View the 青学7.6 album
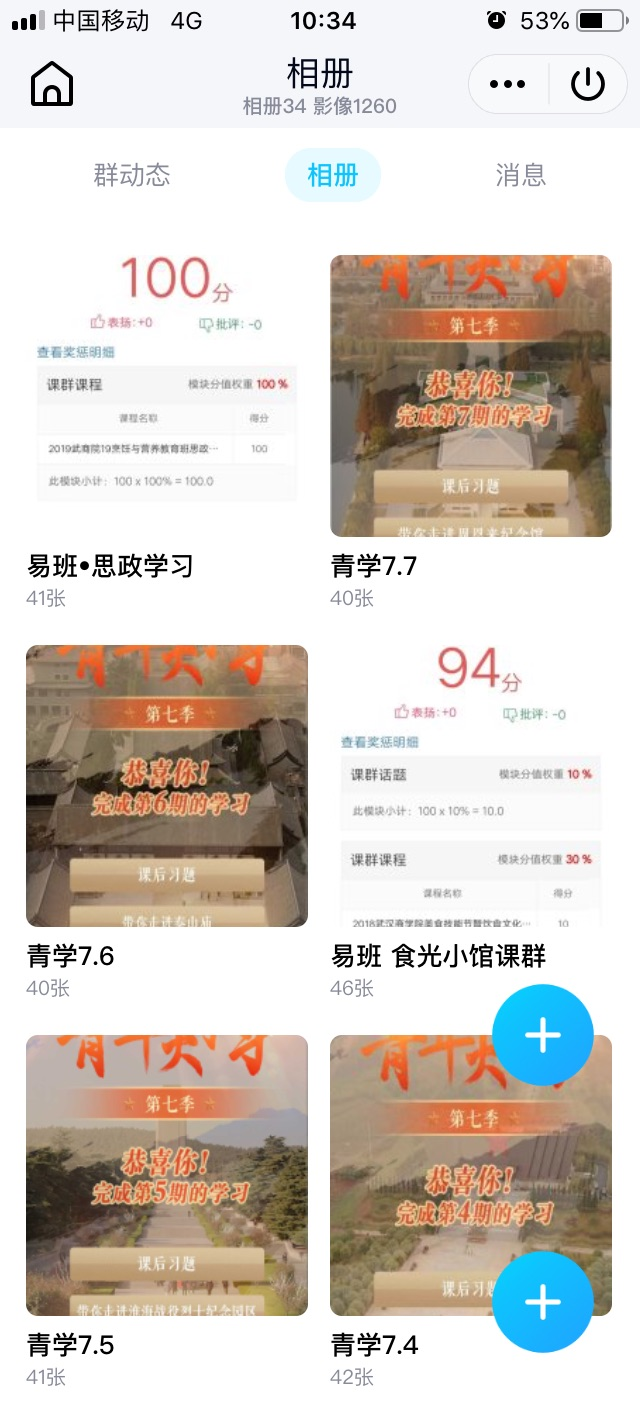The height and width of the screenshot is (1403, 640). point(166,785)
